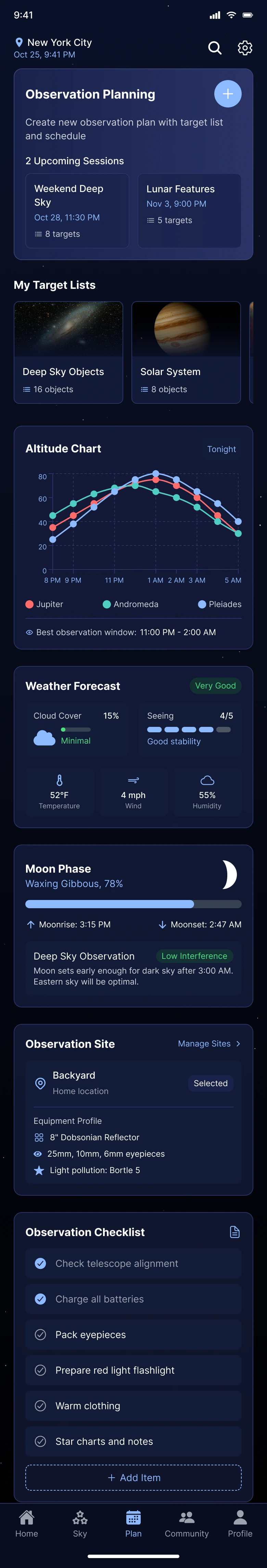Mark Pack eyepieces as done
267x1568 pixels.
coord(41,1334)
